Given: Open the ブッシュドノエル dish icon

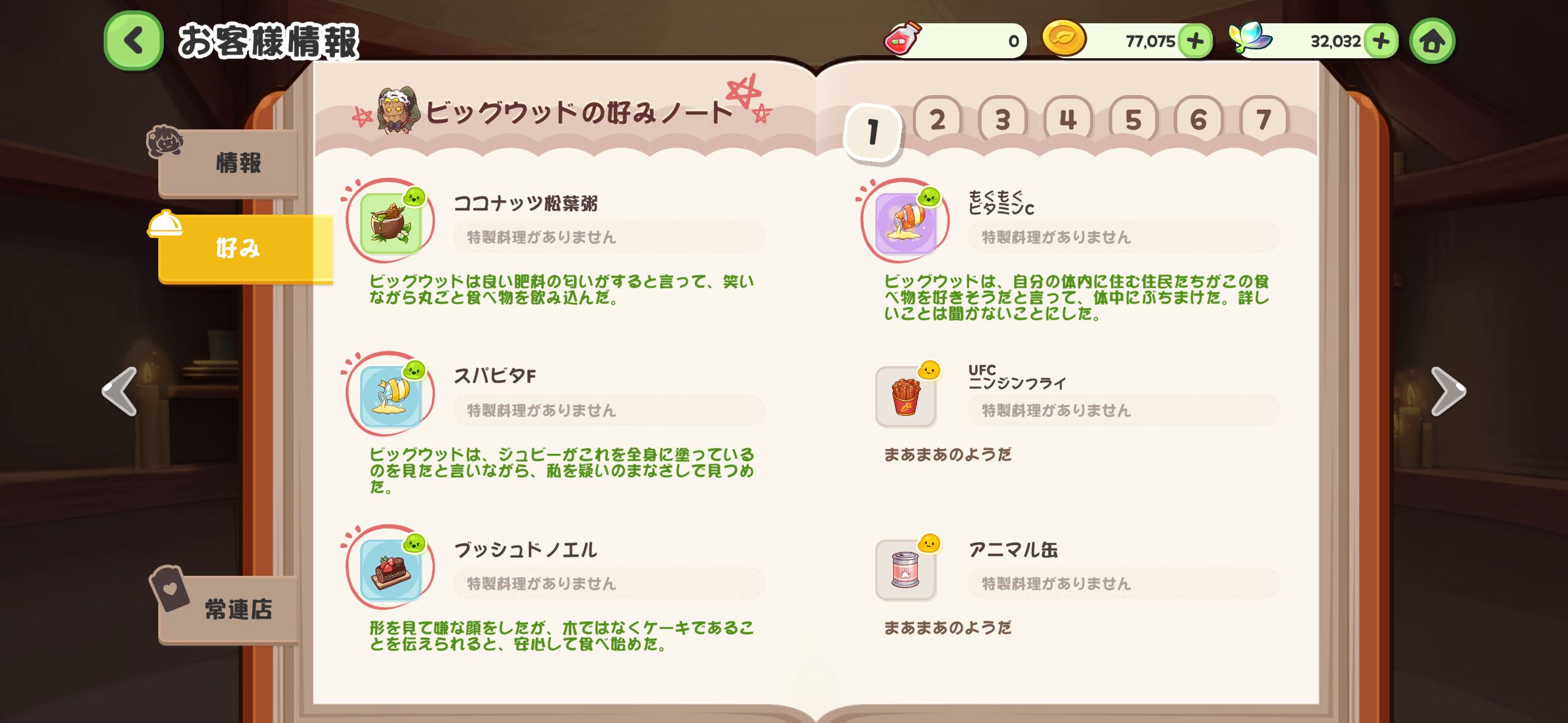Looking at the screenshot, I should (390, 570).
